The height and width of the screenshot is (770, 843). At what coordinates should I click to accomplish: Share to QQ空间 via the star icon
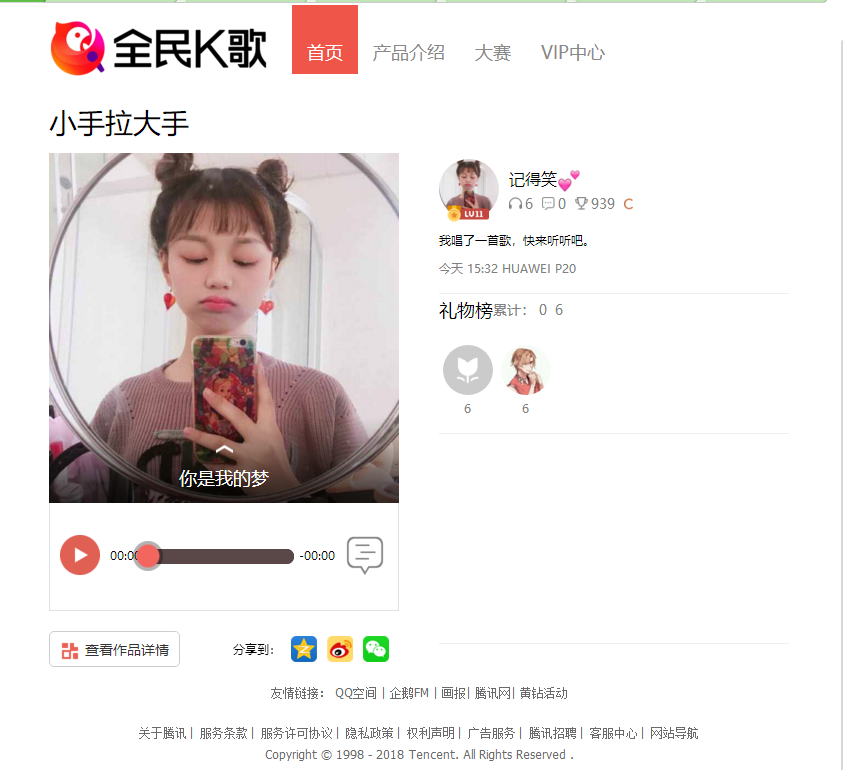tap(304, 649)
